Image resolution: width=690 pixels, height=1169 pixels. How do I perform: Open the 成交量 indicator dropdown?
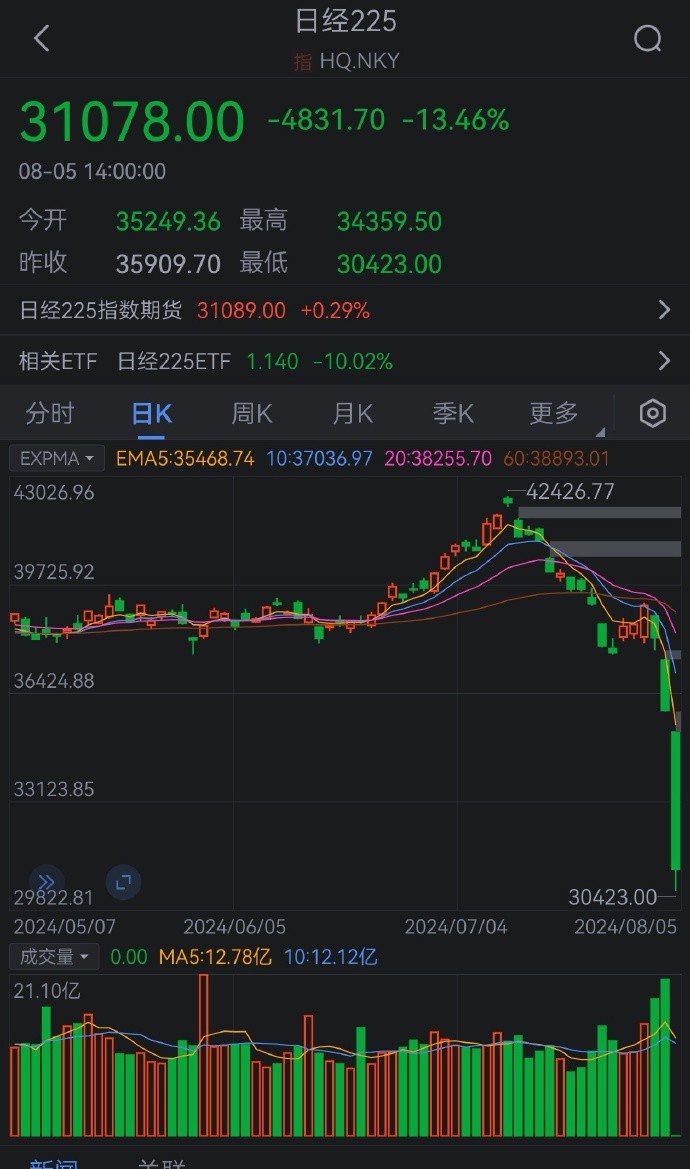tap(55, 957)
